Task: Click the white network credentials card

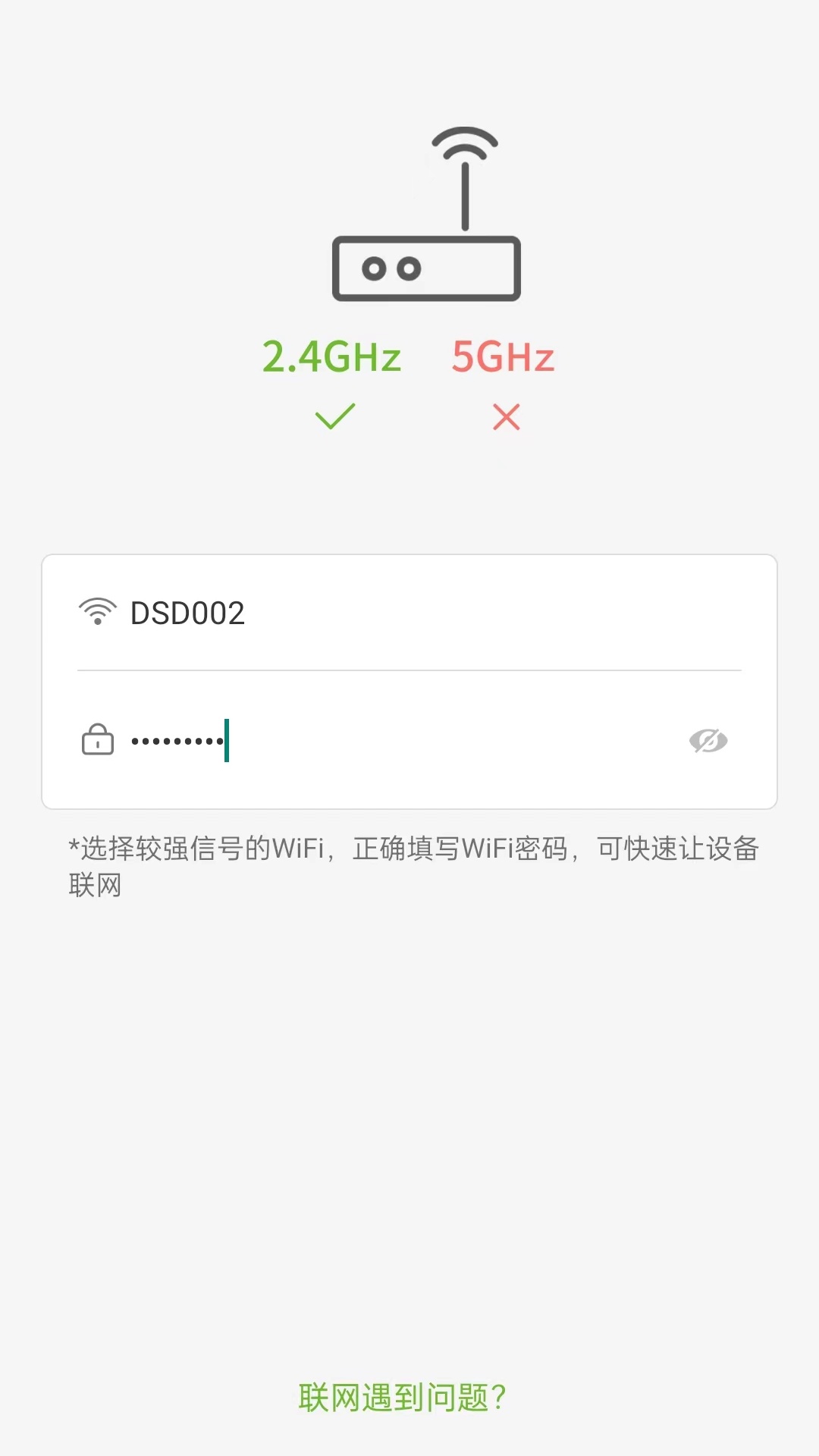Action: pos(409,679)
